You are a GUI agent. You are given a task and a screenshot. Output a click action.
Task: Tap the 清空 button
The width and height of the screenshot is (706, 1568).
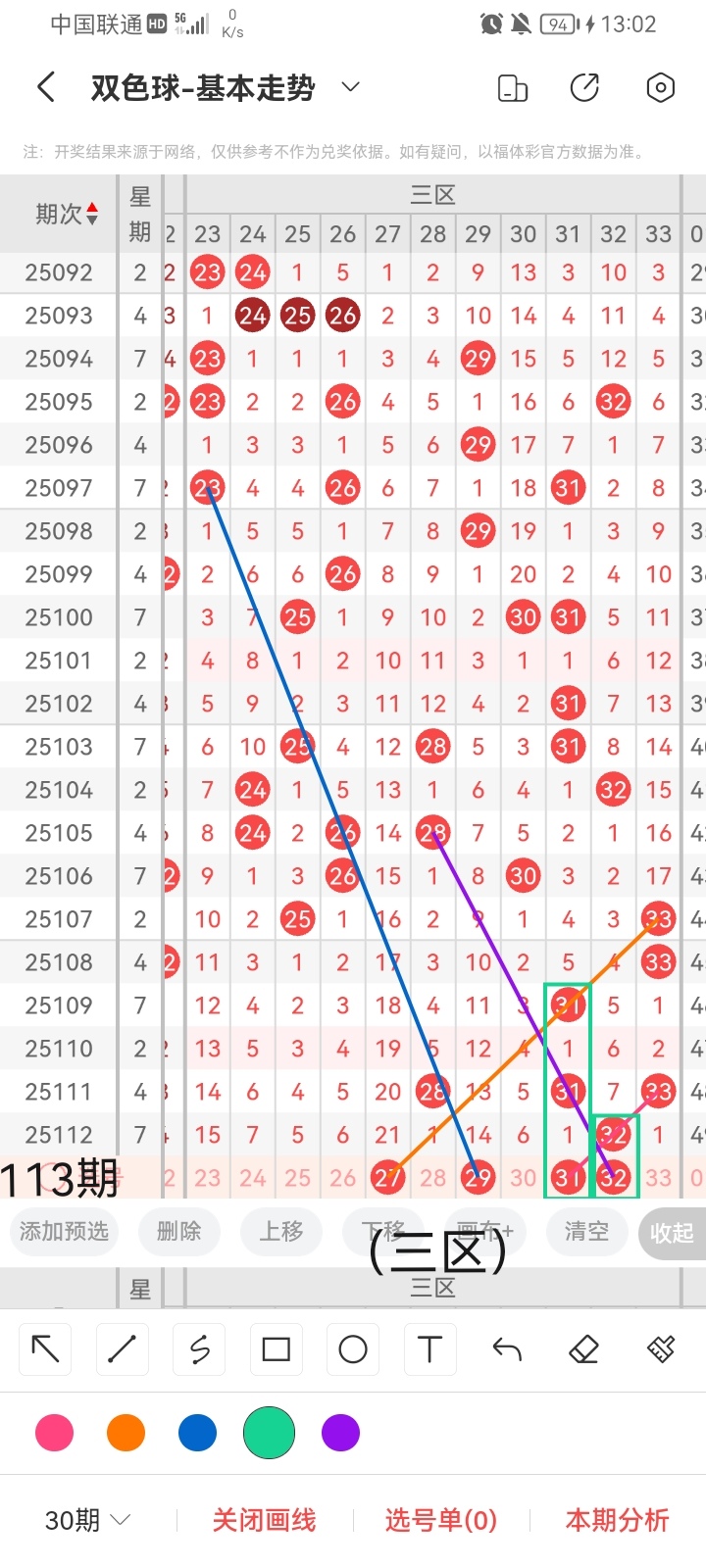pos(586,1232)
